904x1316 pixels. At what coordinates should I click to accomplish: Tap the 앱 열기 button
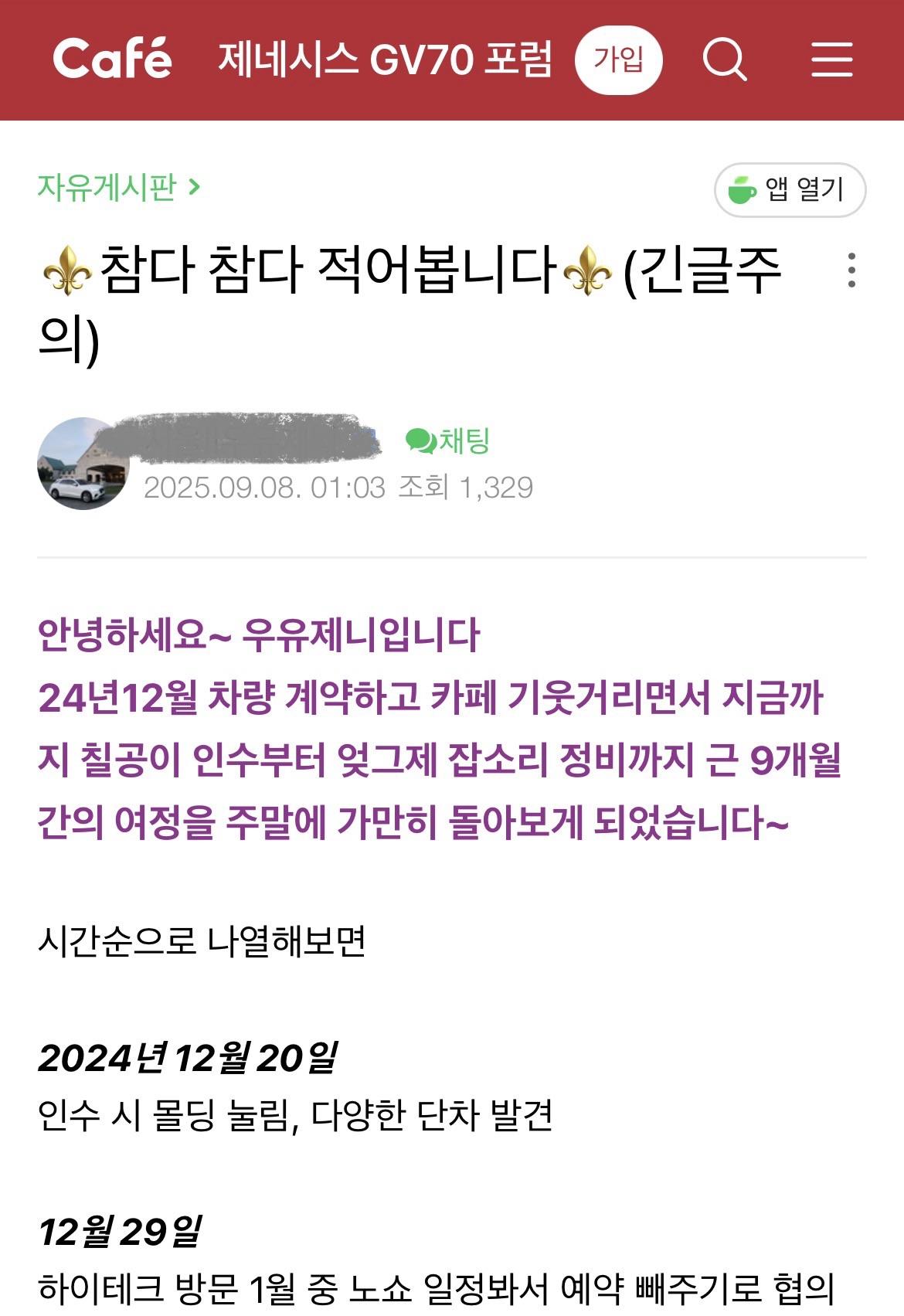(x=790, y=189)
